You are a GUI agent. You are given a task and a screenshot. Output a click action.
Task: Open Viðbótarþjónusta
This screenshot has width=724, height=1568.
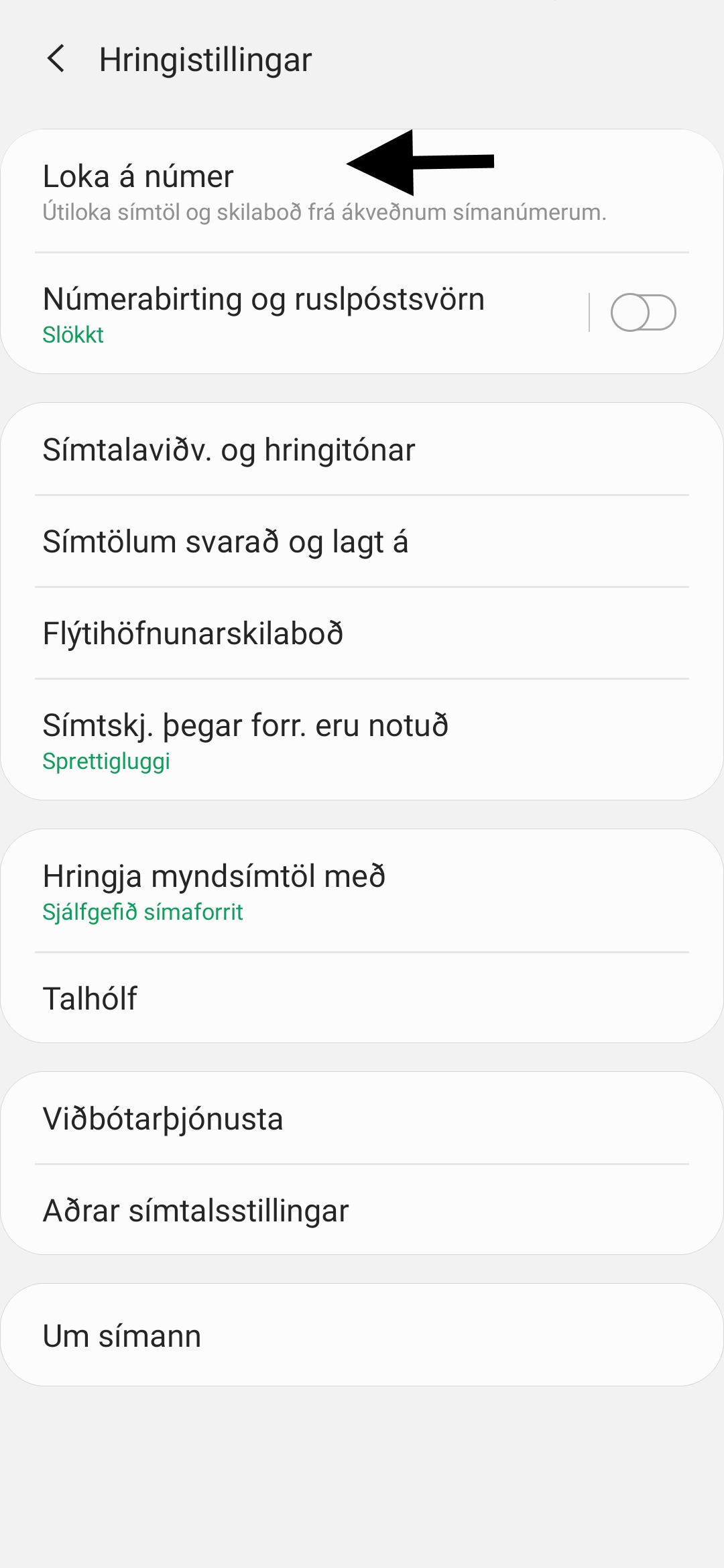[362, 1118]
